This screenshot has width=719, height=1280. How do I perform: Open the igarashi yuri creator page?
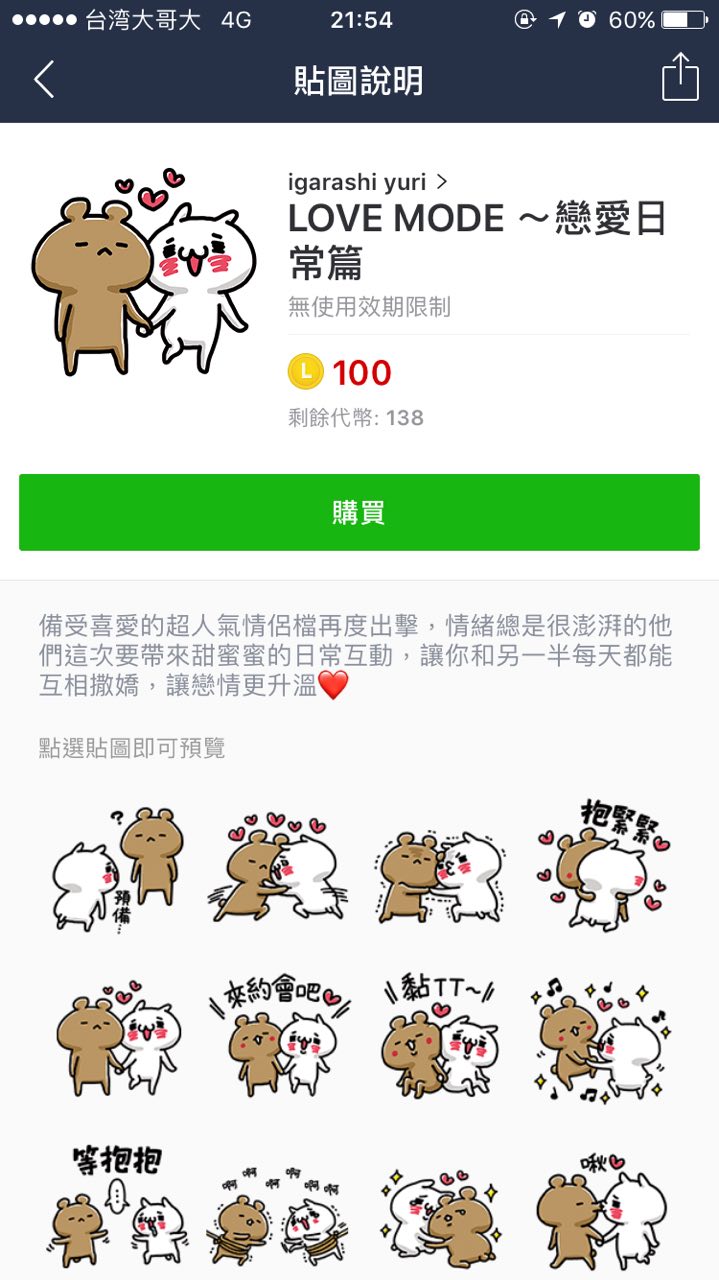[x=367, y=182]
